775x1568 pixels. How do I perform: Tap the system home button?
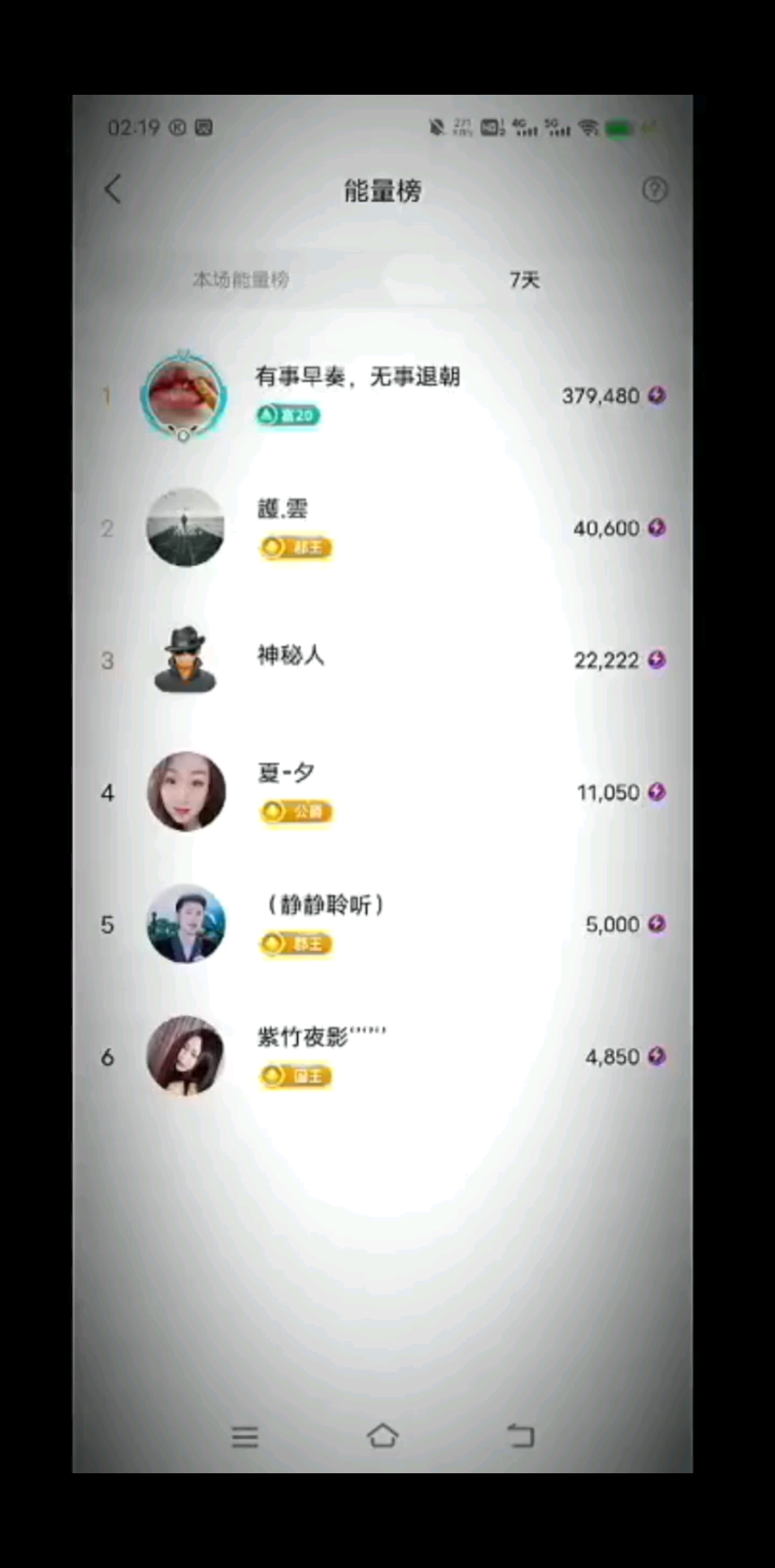382,1436
